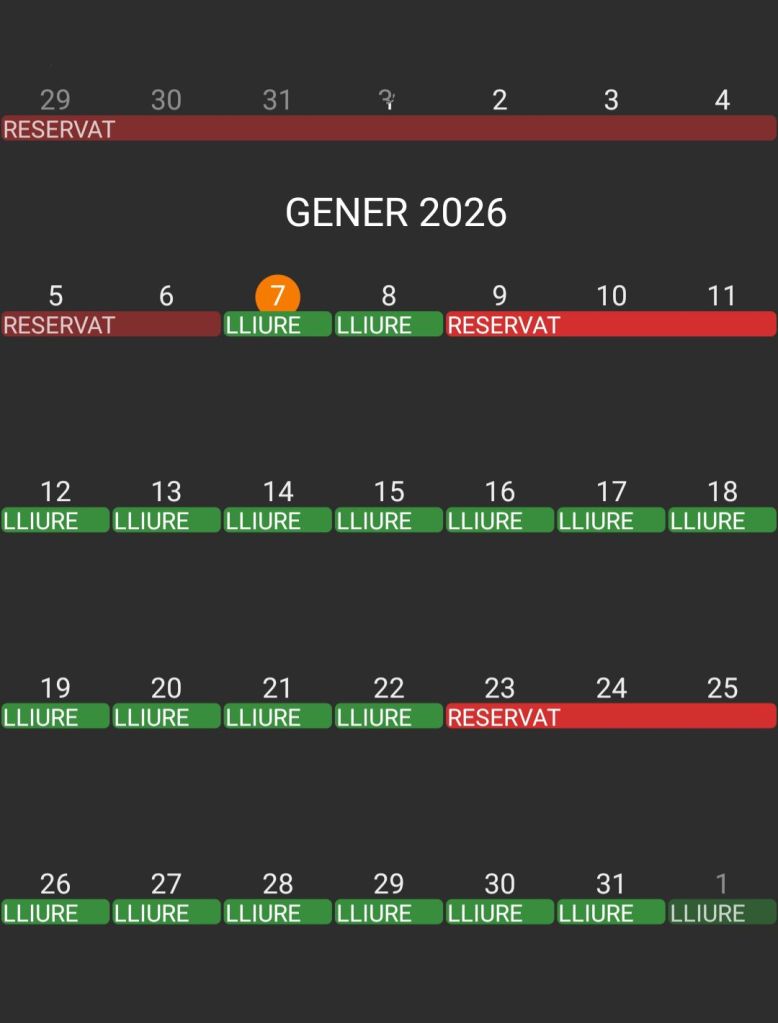
Task: Tap LLIURE on 26 January
Action: click(55, 913)
